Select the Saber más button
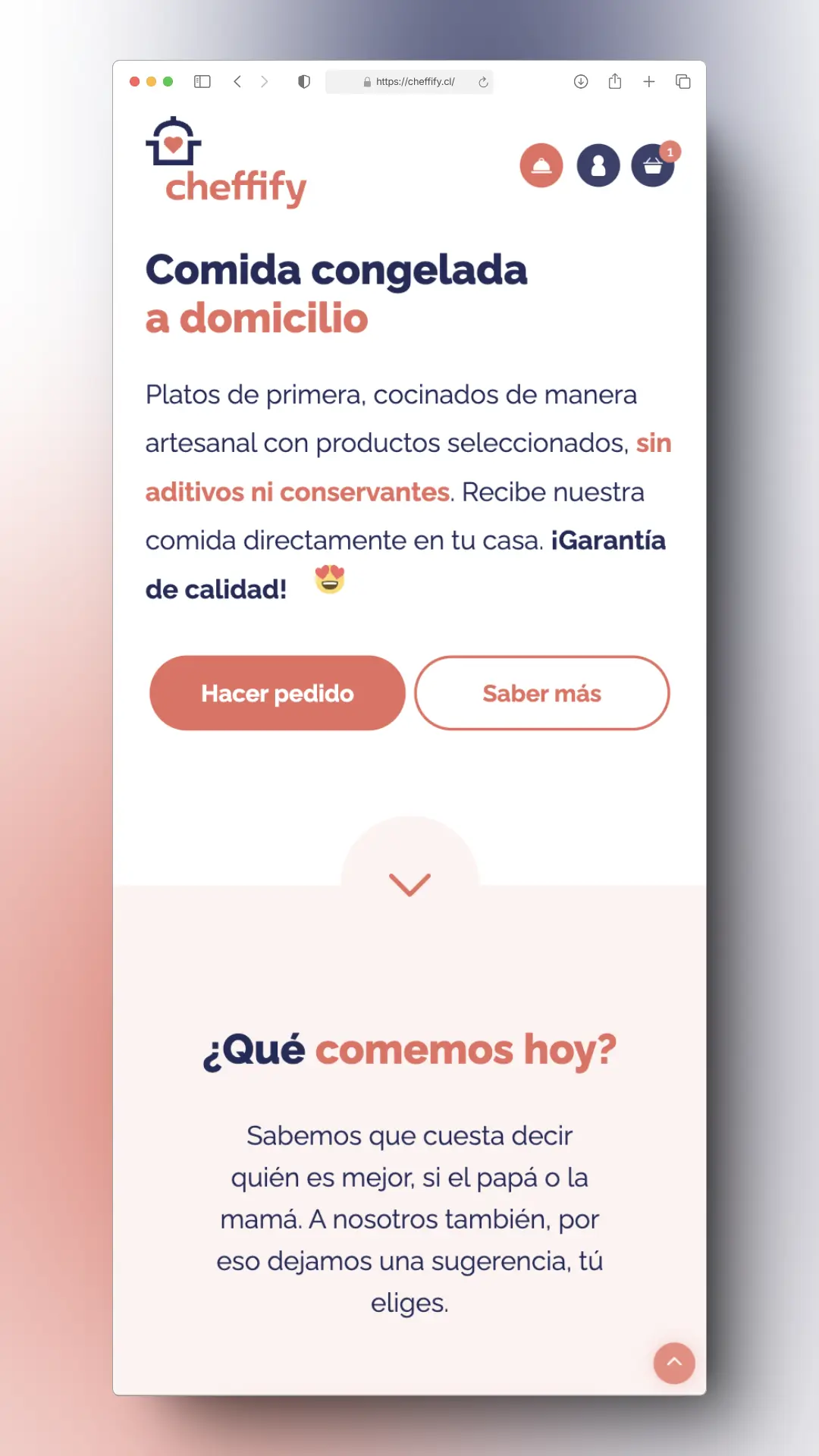This screenshot has width=819, height=1456. [541, 693]
